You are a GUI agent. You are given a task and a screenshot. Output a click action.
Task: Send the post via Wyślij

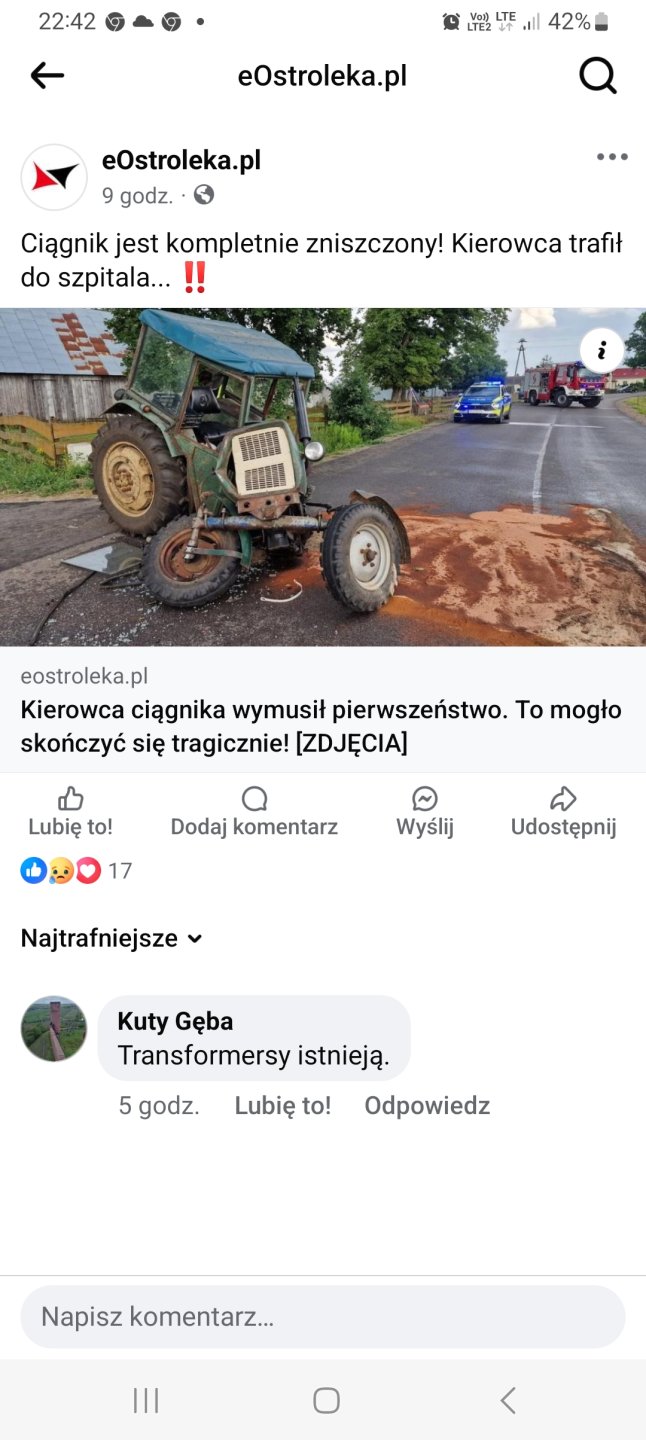(x=425, y=812)
